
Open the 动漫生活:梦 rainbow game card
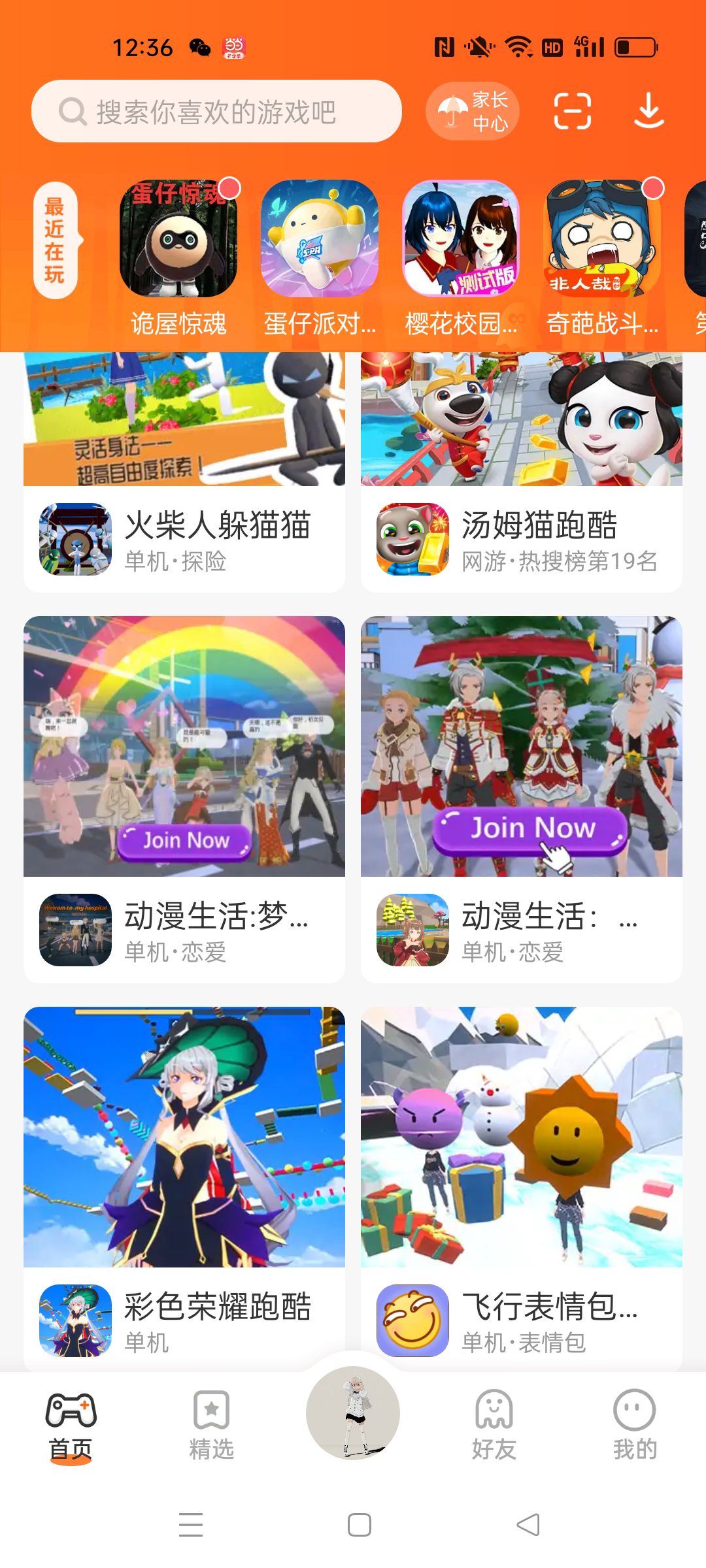[x=184, y=798]
